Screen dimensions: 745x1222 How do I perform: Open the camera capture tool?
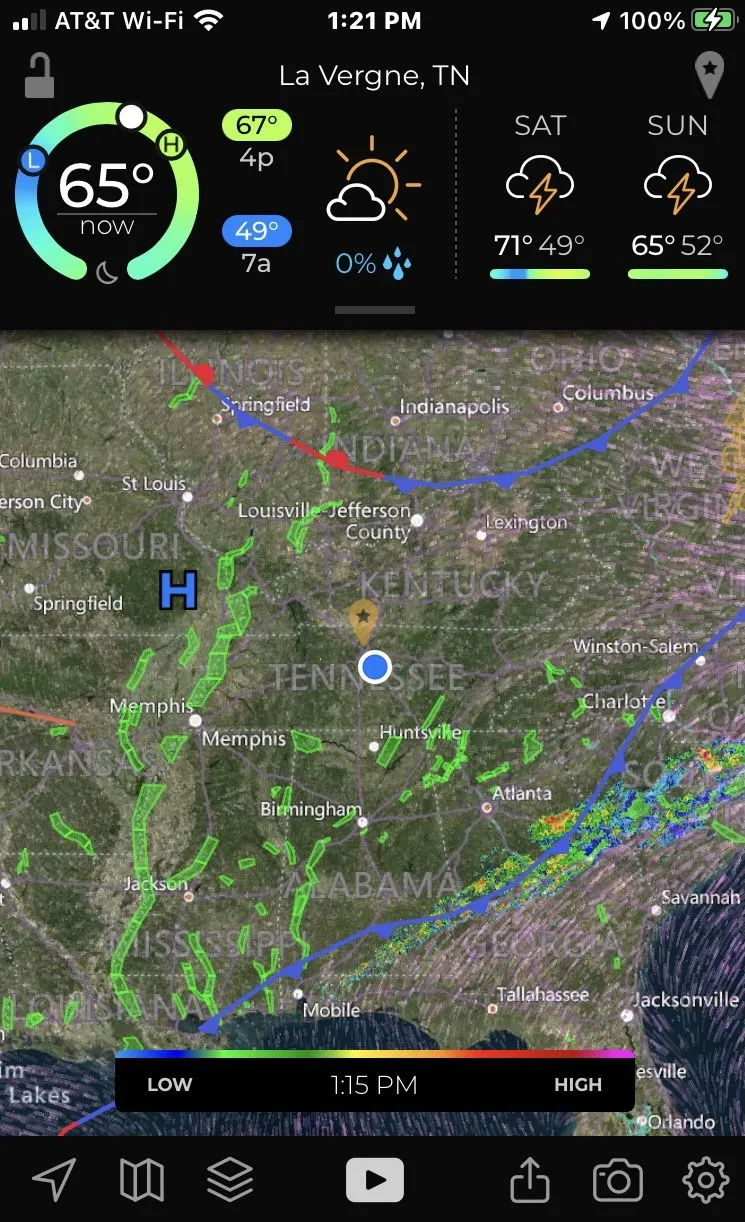tap(618, 1181)
